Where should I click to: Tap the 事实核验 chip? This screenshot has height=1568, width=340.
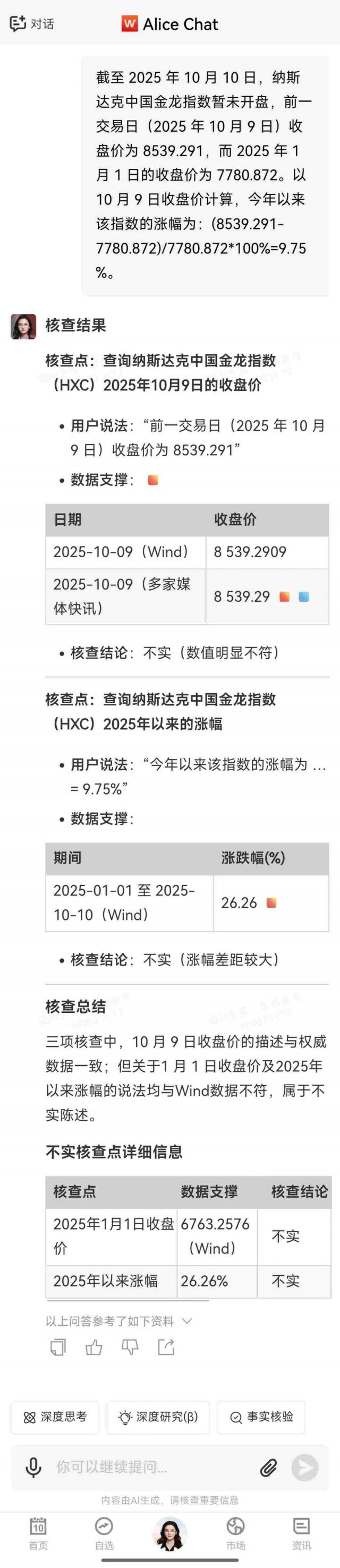tap(261, 1417)
